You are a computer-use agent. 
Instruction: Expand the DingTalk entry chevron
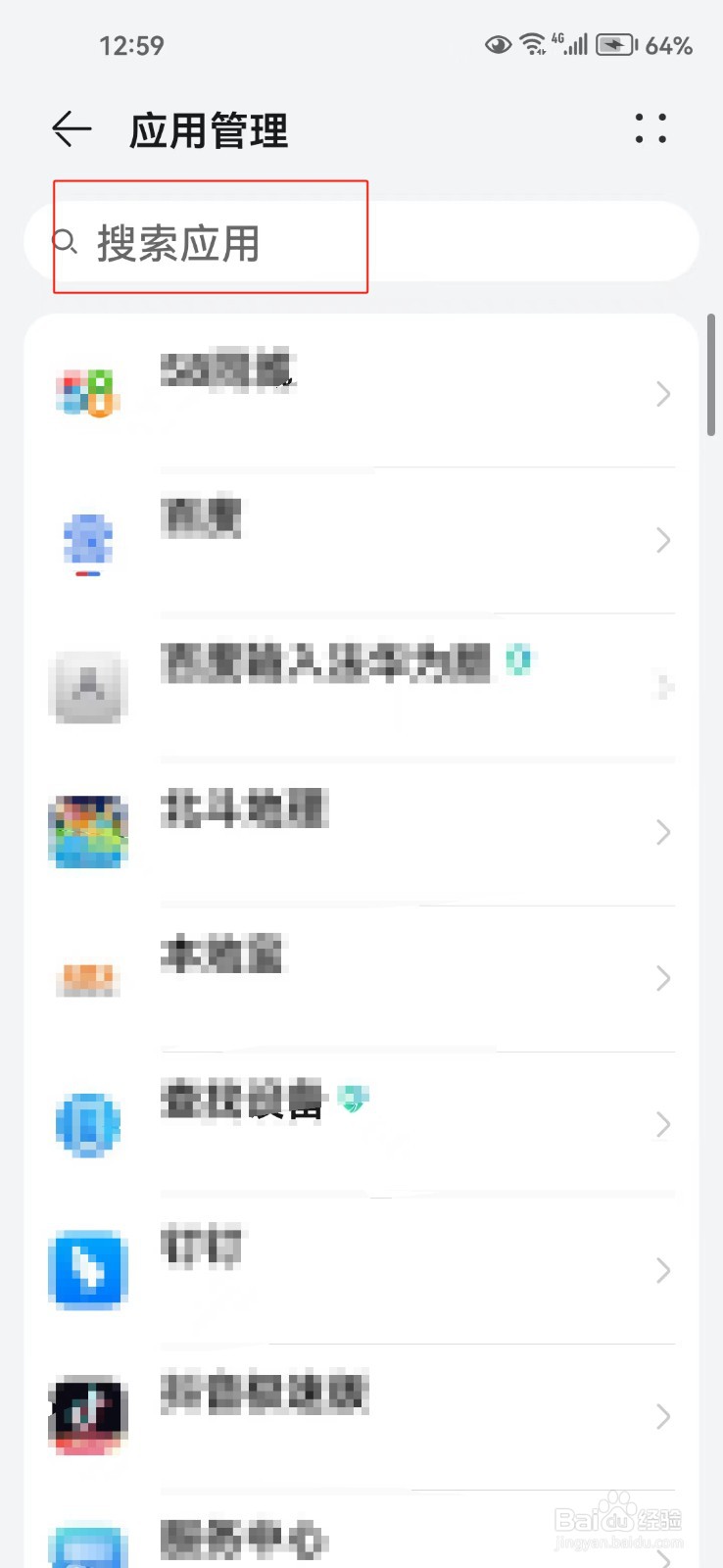click(662, 1270)
